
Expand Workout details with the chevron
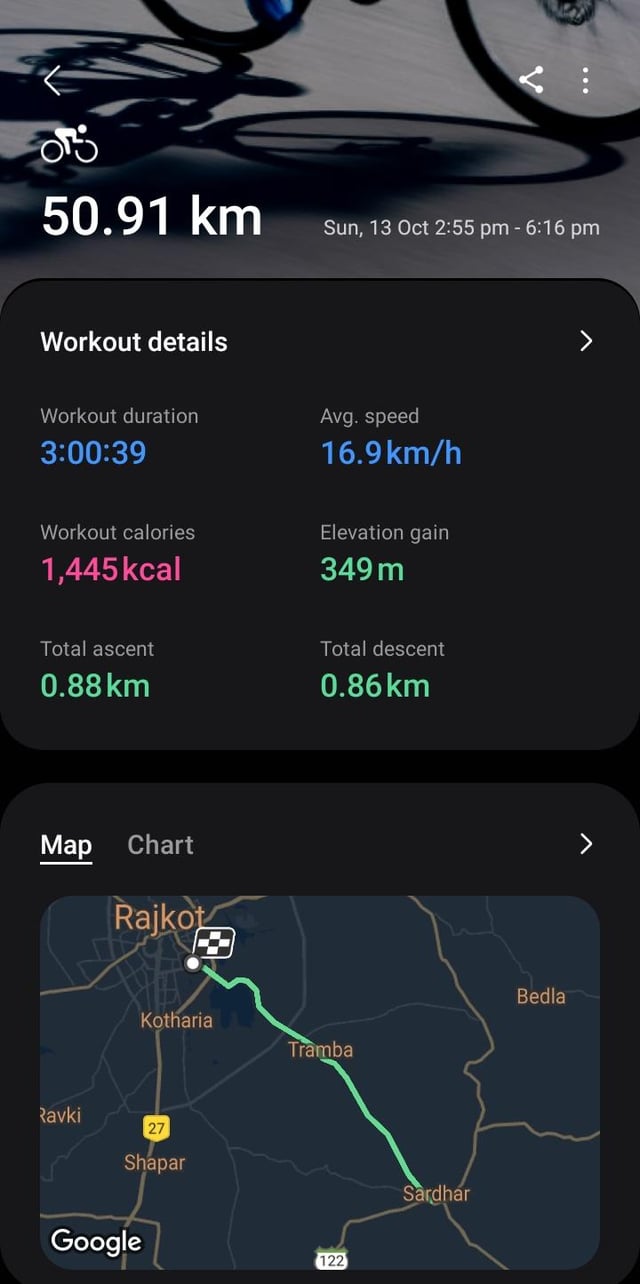click(586, 342)
